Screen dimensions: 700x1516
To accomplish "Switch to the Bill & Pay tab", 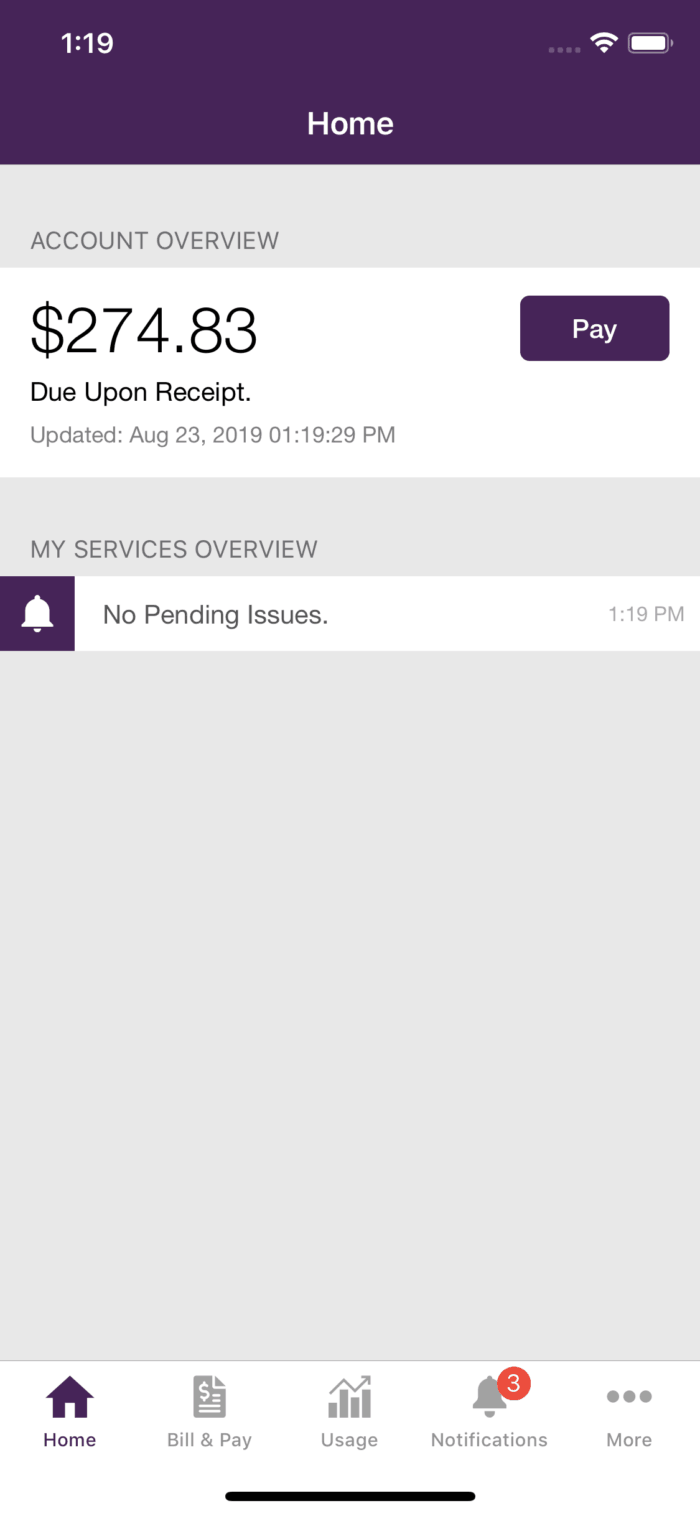I will 209,1412.
